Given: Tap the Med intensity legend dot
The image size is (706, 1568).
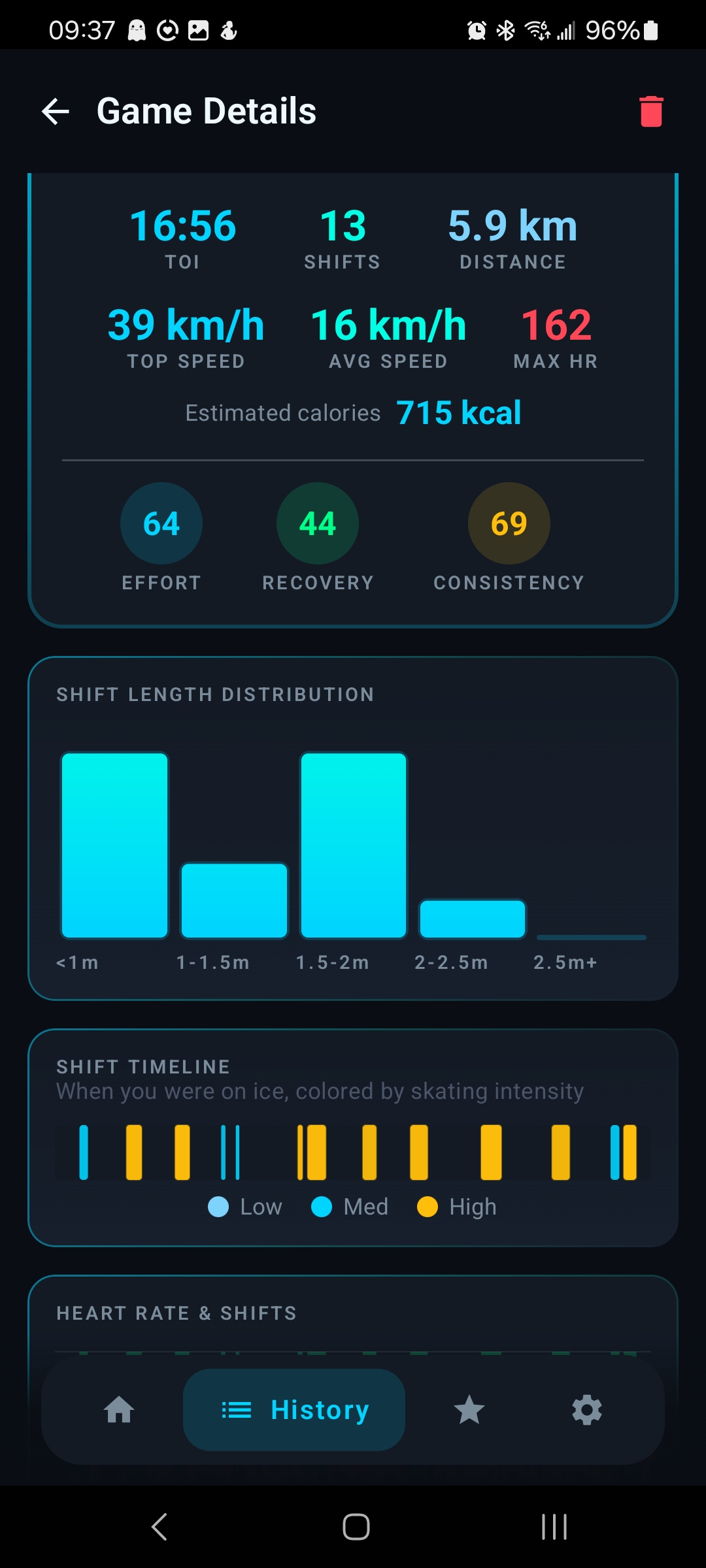Looking at the screenshot, I should (322, 1206).
